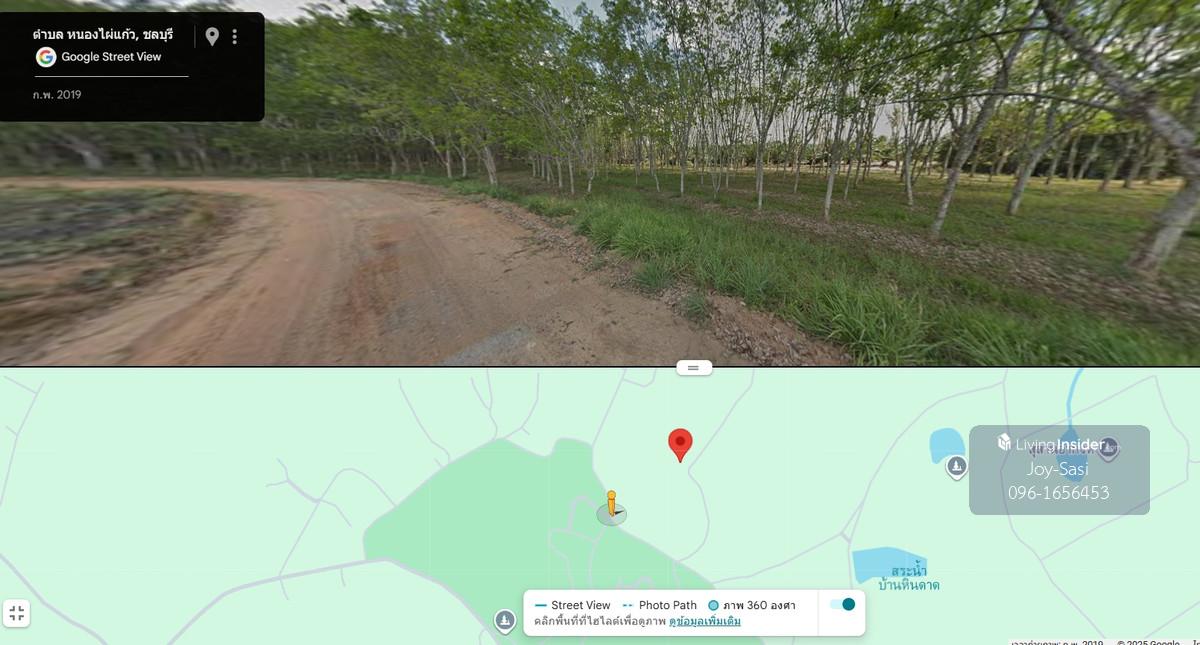
Task: Select the red location marker on map
Action: (x=680, y=443)
